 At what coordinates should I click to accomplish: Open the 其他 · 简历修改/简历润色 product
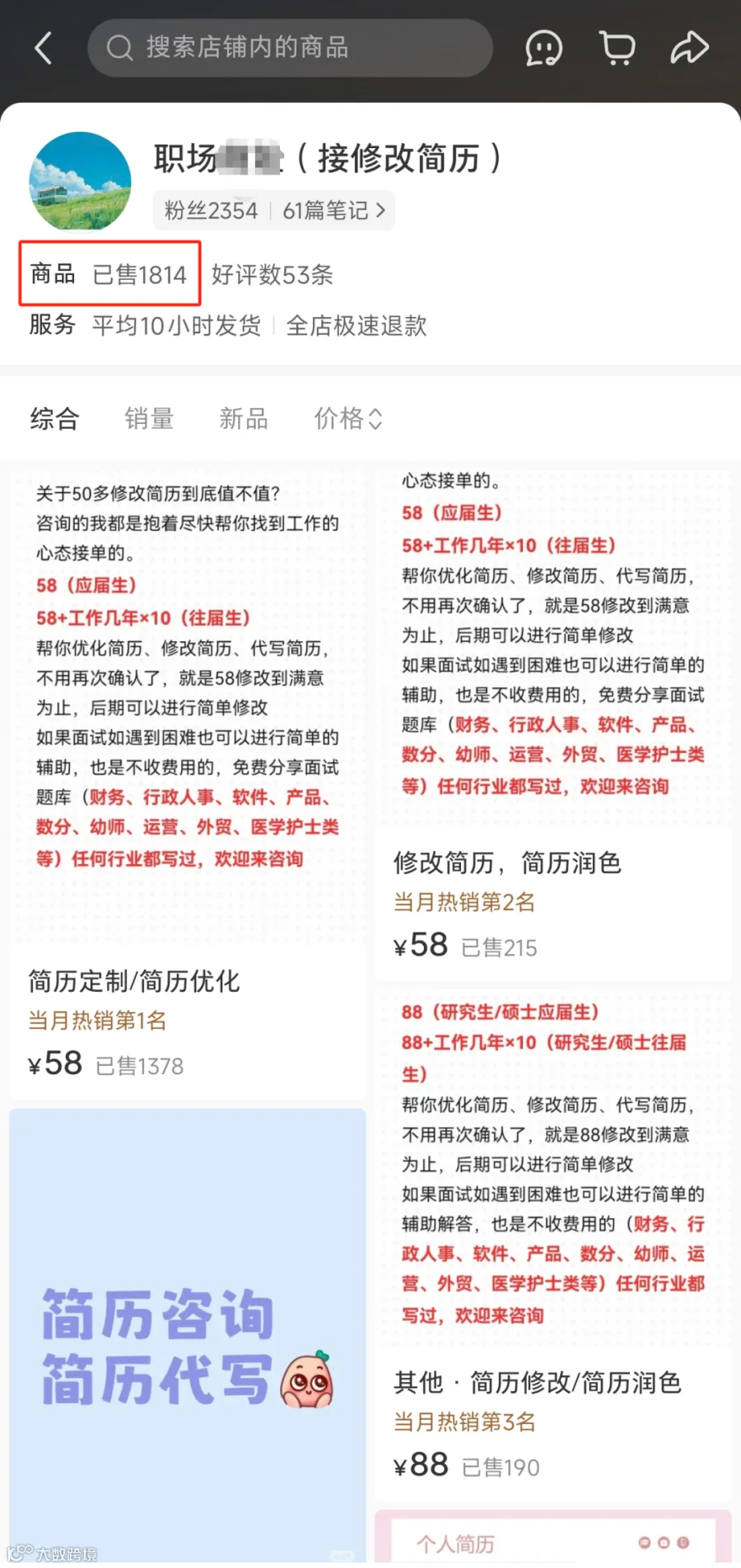[x=553, y=1246]
